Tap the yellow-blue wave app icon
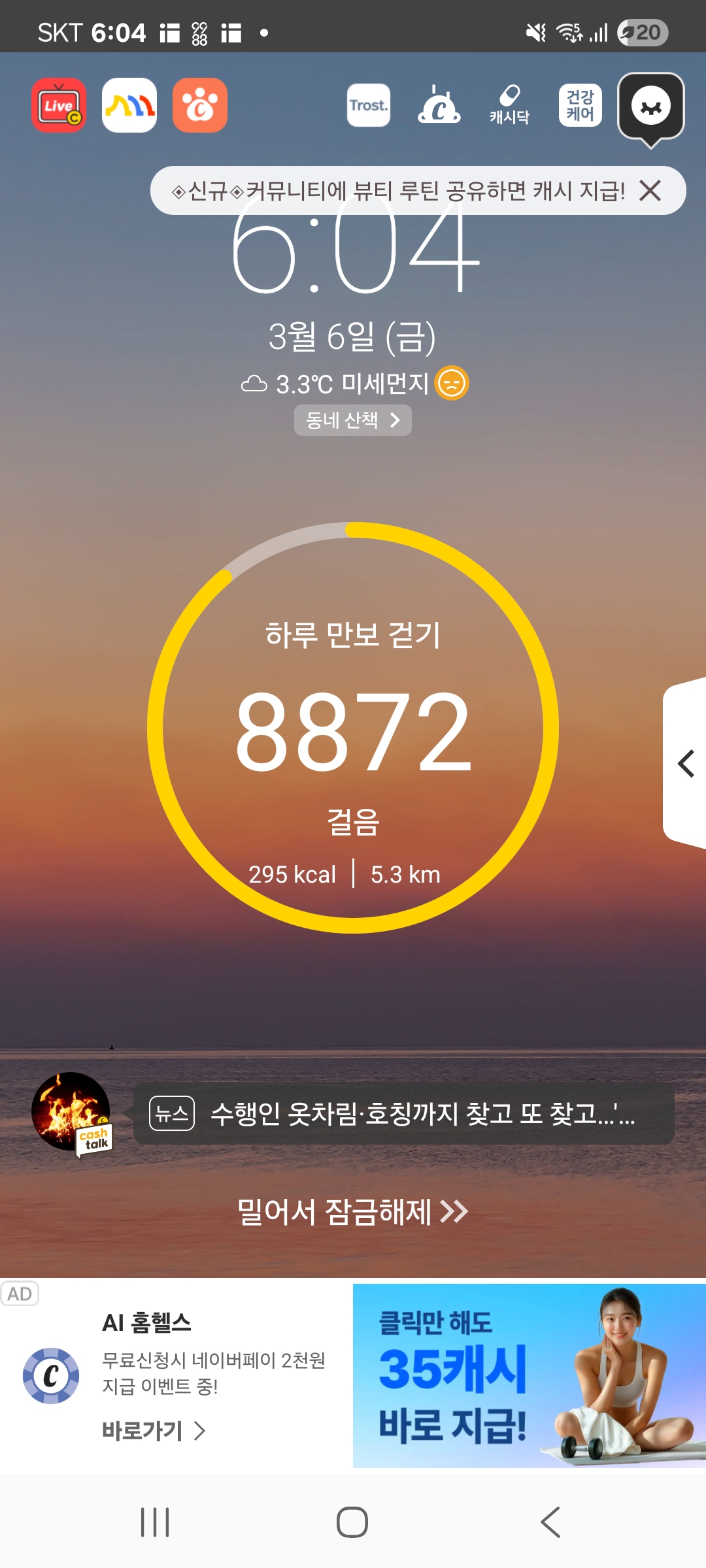Screen dimensions: 706x1568 [129, 105]
